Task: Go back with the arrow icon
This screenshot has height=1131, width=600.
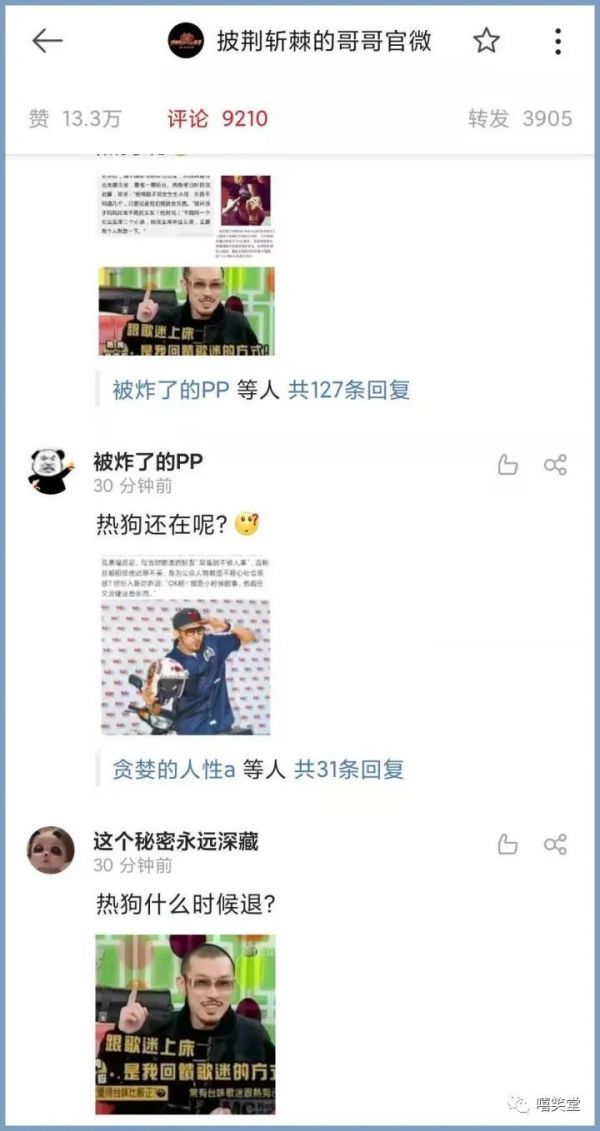Action: (47, 41)
